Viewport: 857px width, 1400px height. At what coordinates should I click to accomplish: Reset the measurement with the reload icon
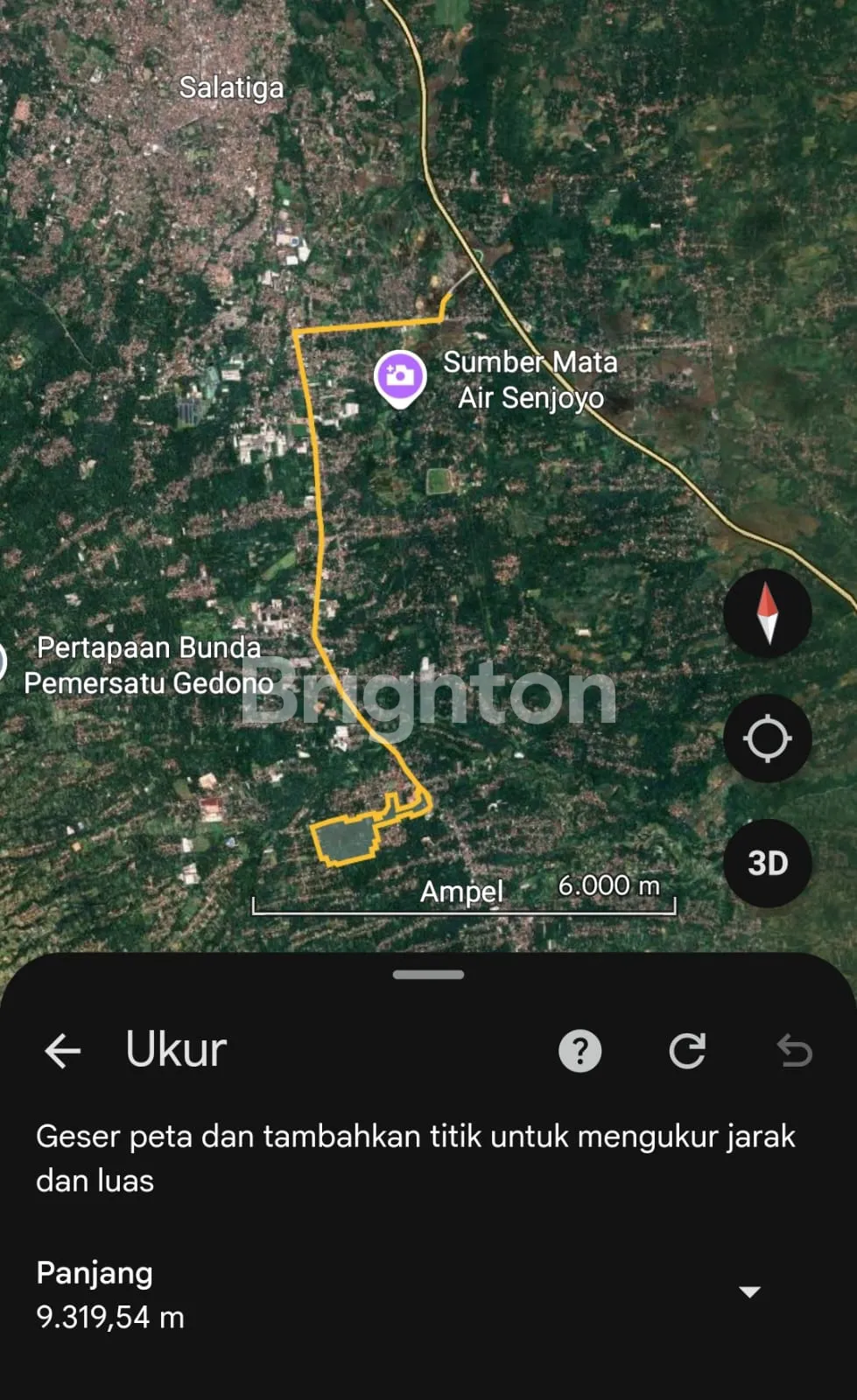[687, 1051]
